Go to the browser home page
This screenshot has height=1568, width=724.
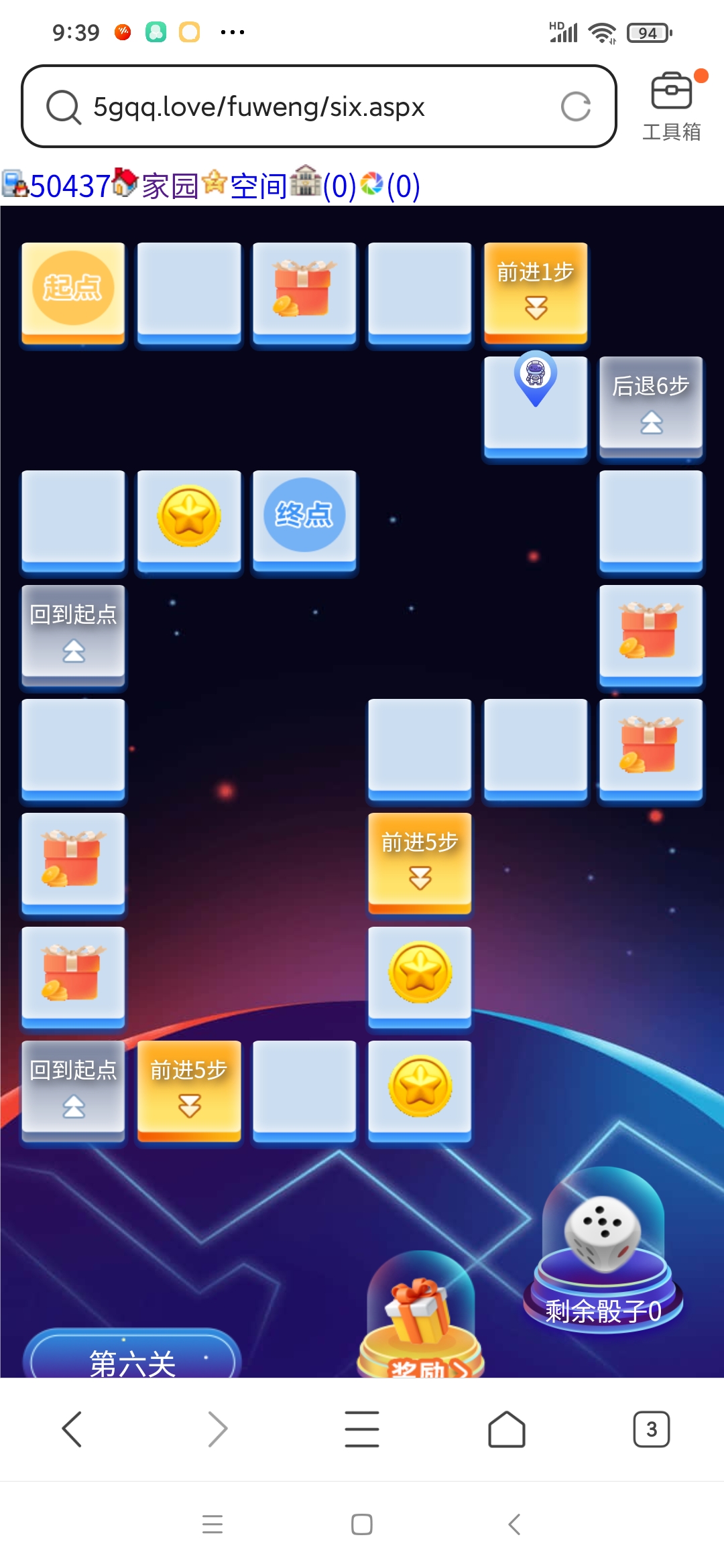pos(507,1429)
